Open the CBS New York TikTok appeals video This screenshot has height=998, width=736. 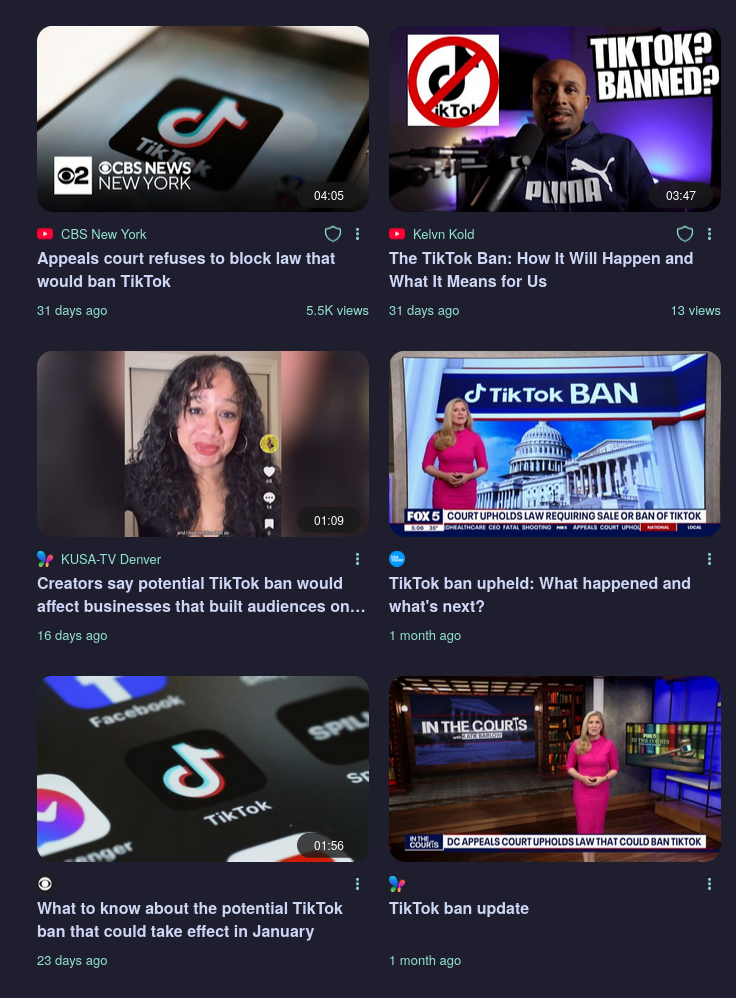(203, 119)
